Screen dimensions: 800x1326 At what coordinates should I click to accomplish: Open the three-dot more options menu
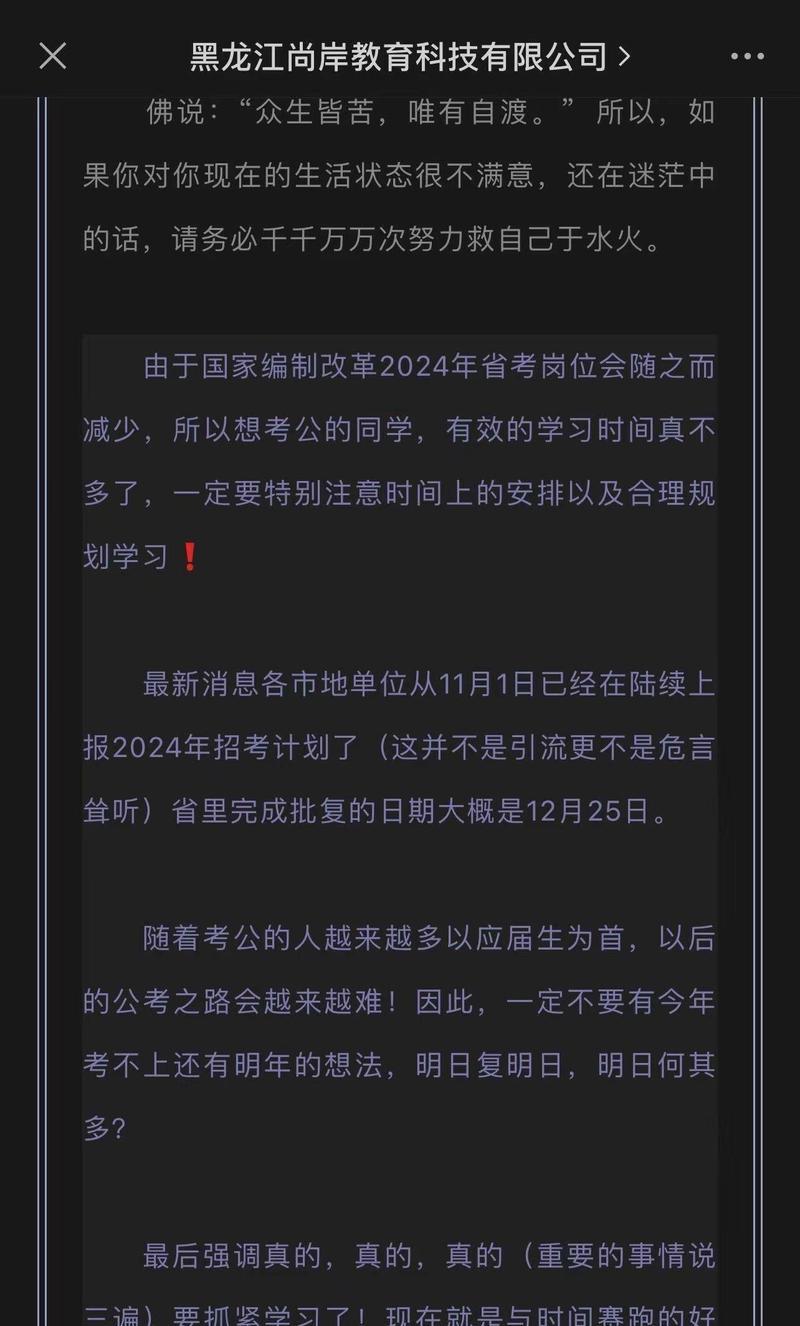click(747, 57)
